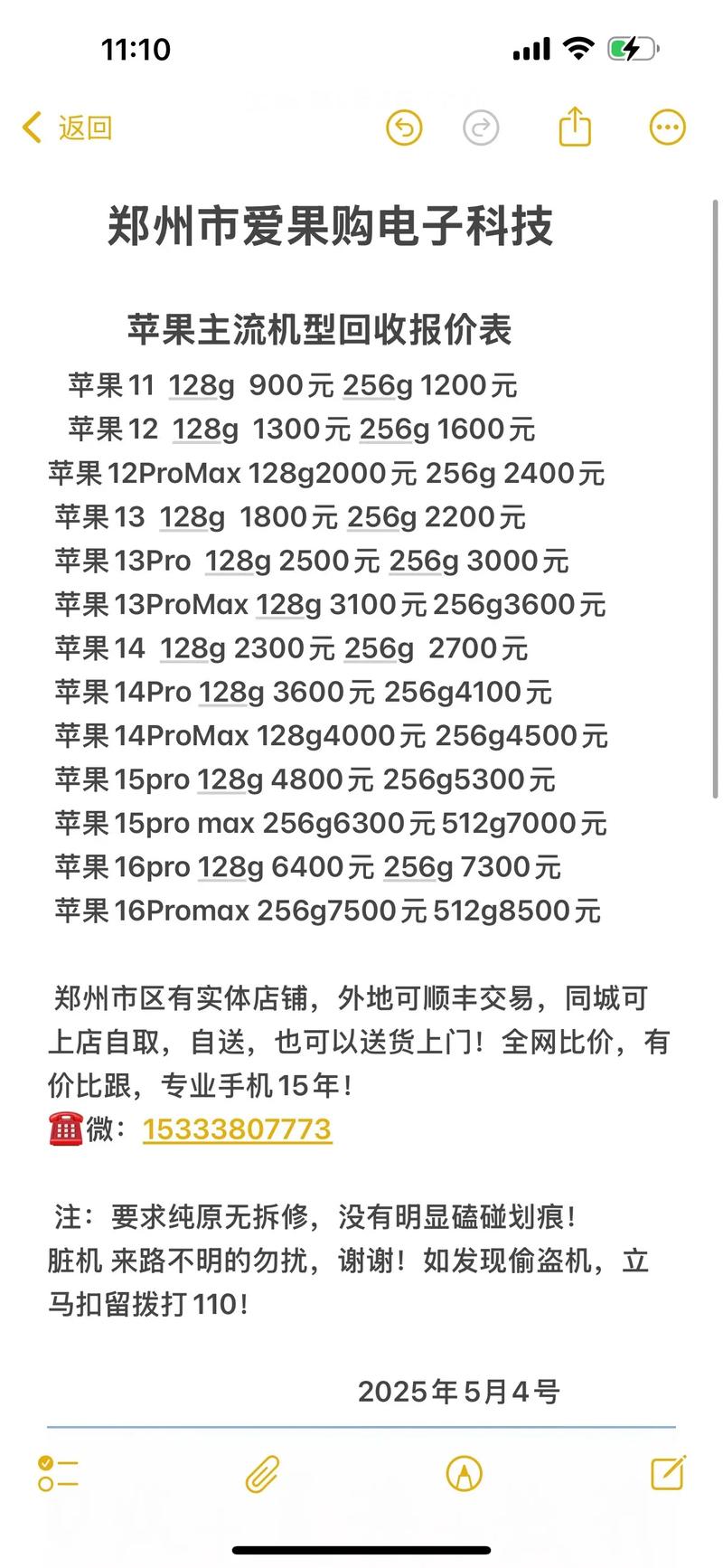Tap the clock showing 11:10
The width and height of the screenshot is (723, 1568).
tap(134, 50)
